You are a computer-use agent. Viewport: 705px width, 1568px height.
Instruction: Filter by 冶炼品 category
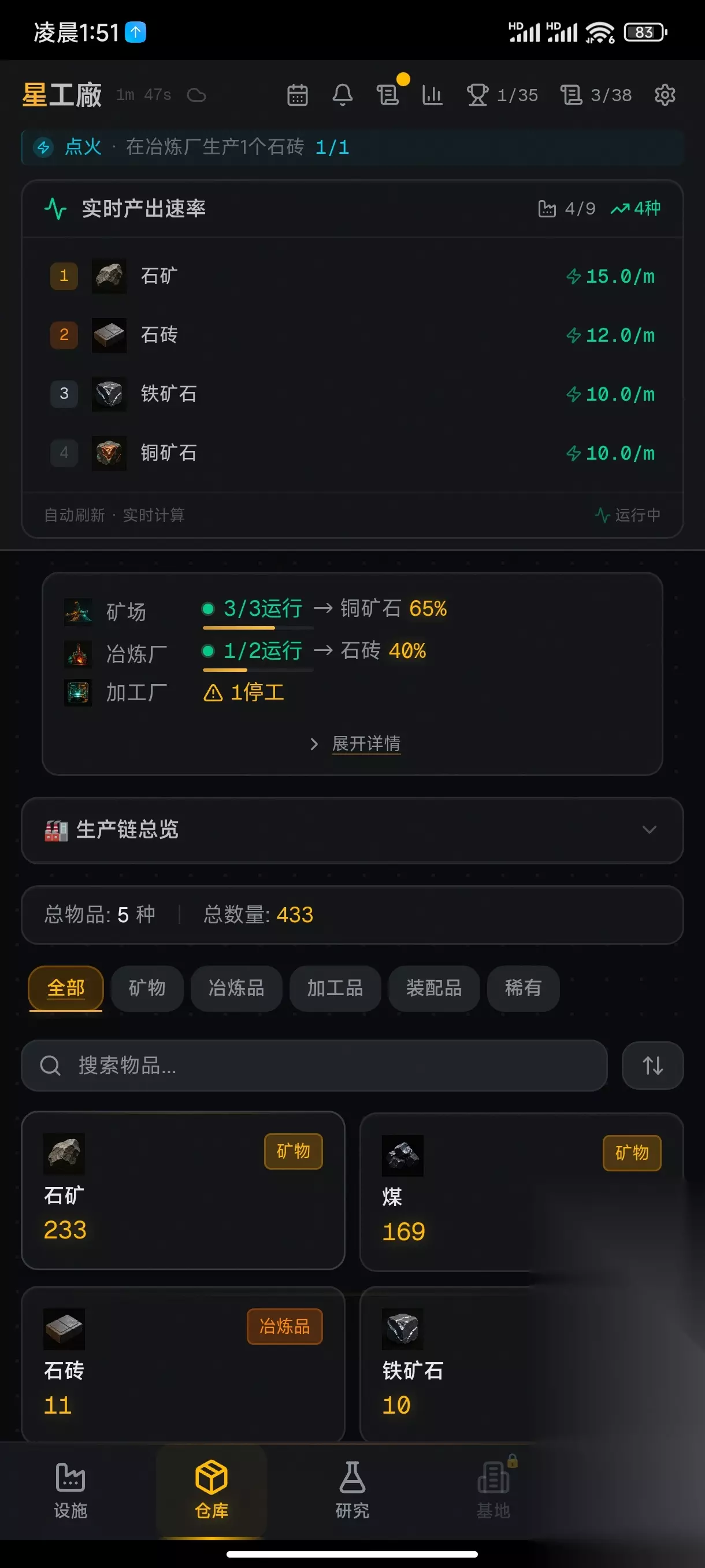(236, 988)
